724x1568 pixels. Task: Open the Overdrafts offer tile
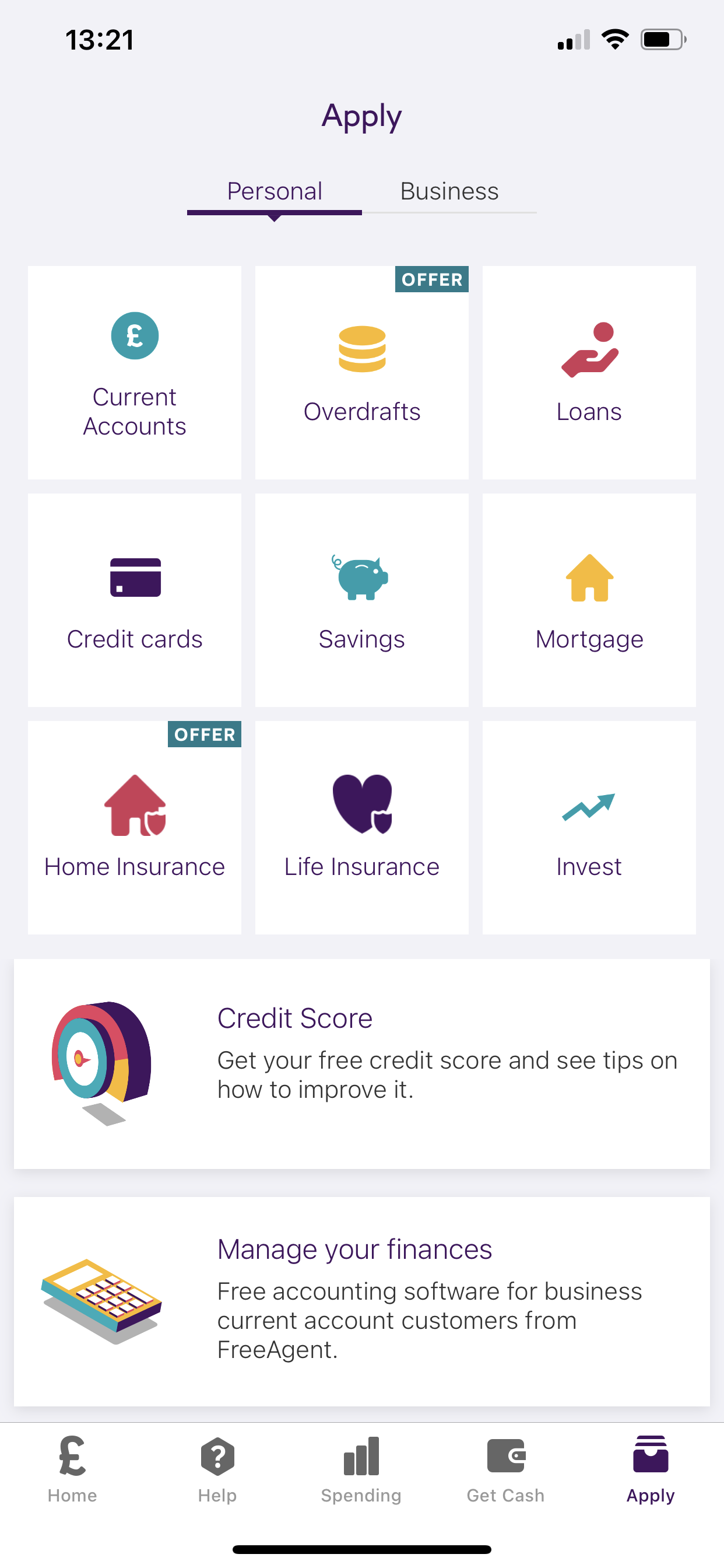coord(361,373)
